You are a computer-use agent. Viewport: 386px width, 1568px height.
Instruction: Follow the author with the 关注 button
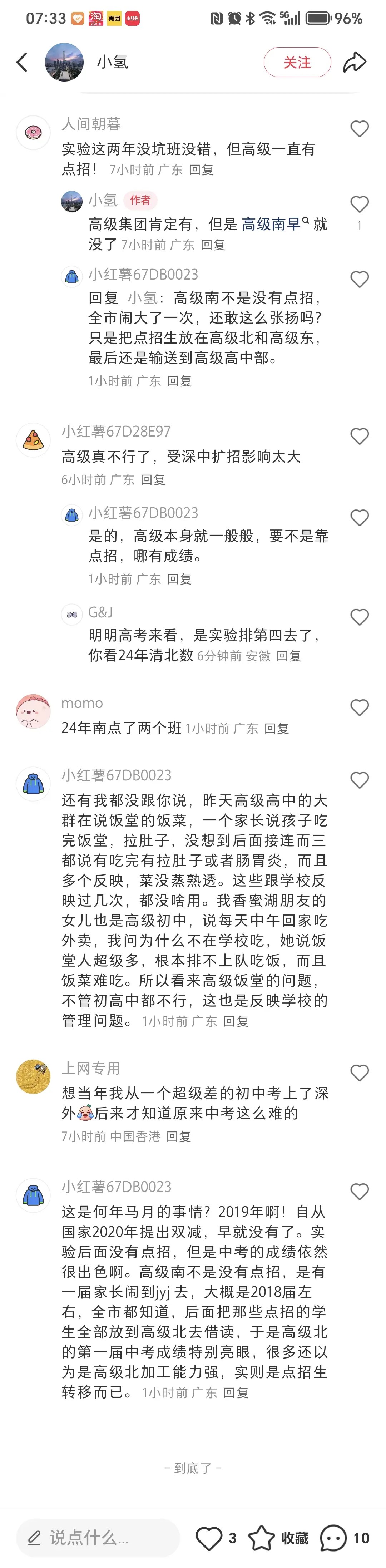297,62
